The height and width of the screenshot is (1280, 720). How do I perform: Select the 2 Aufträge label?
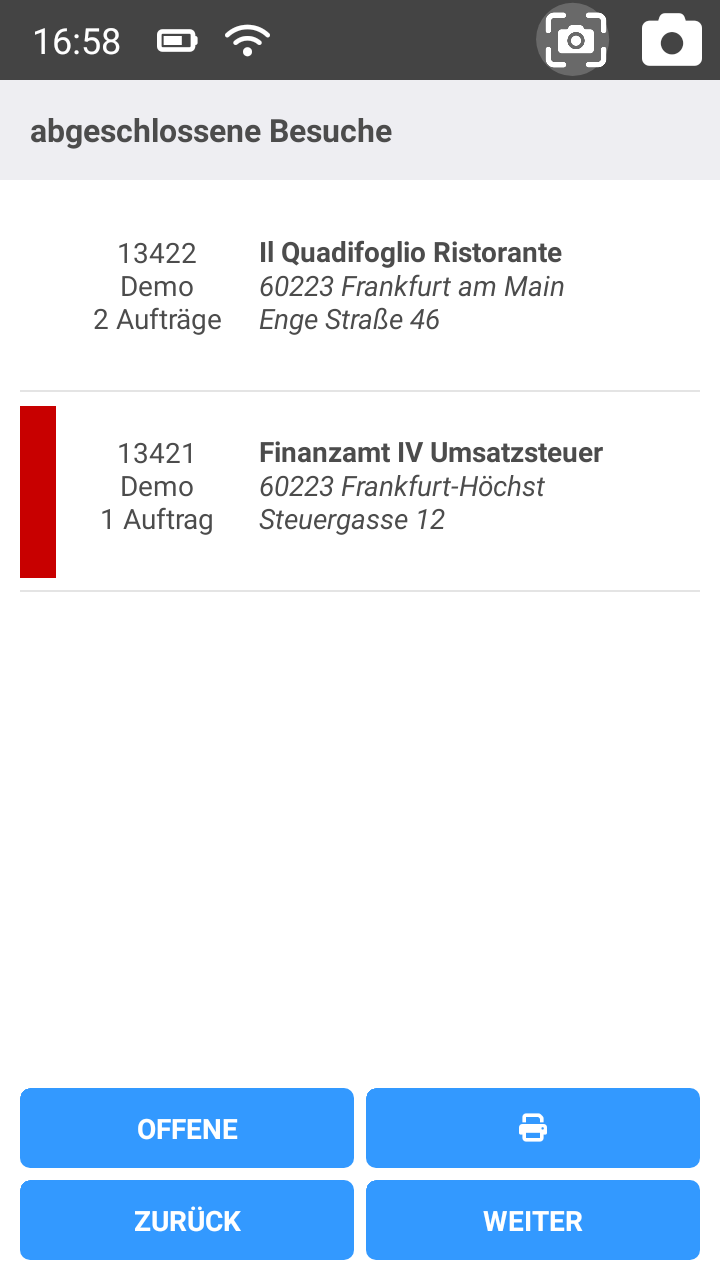coord(157,319)
